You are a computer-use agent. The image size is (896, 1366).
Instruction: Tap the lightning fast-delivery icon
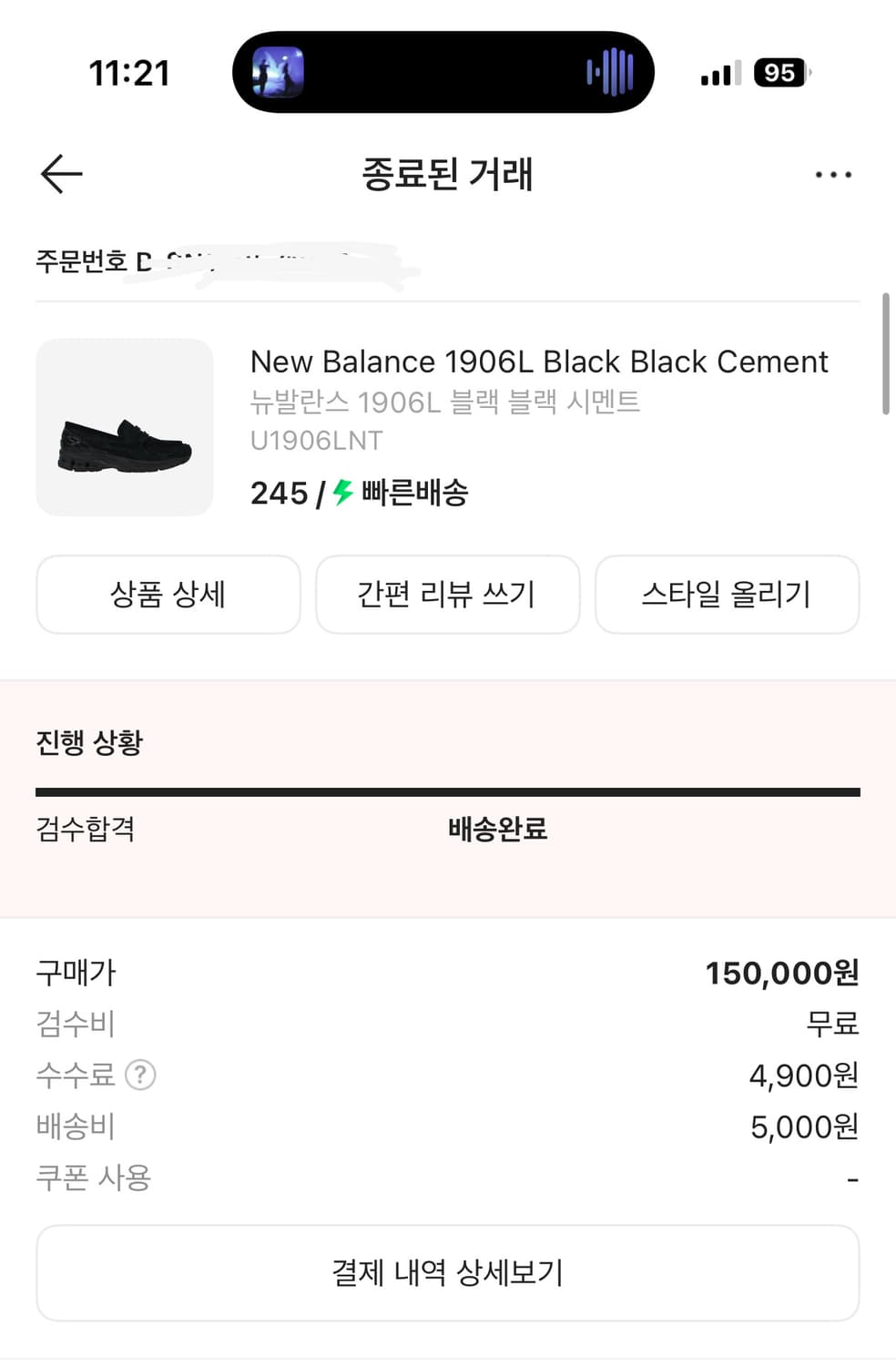click(341, 493)
